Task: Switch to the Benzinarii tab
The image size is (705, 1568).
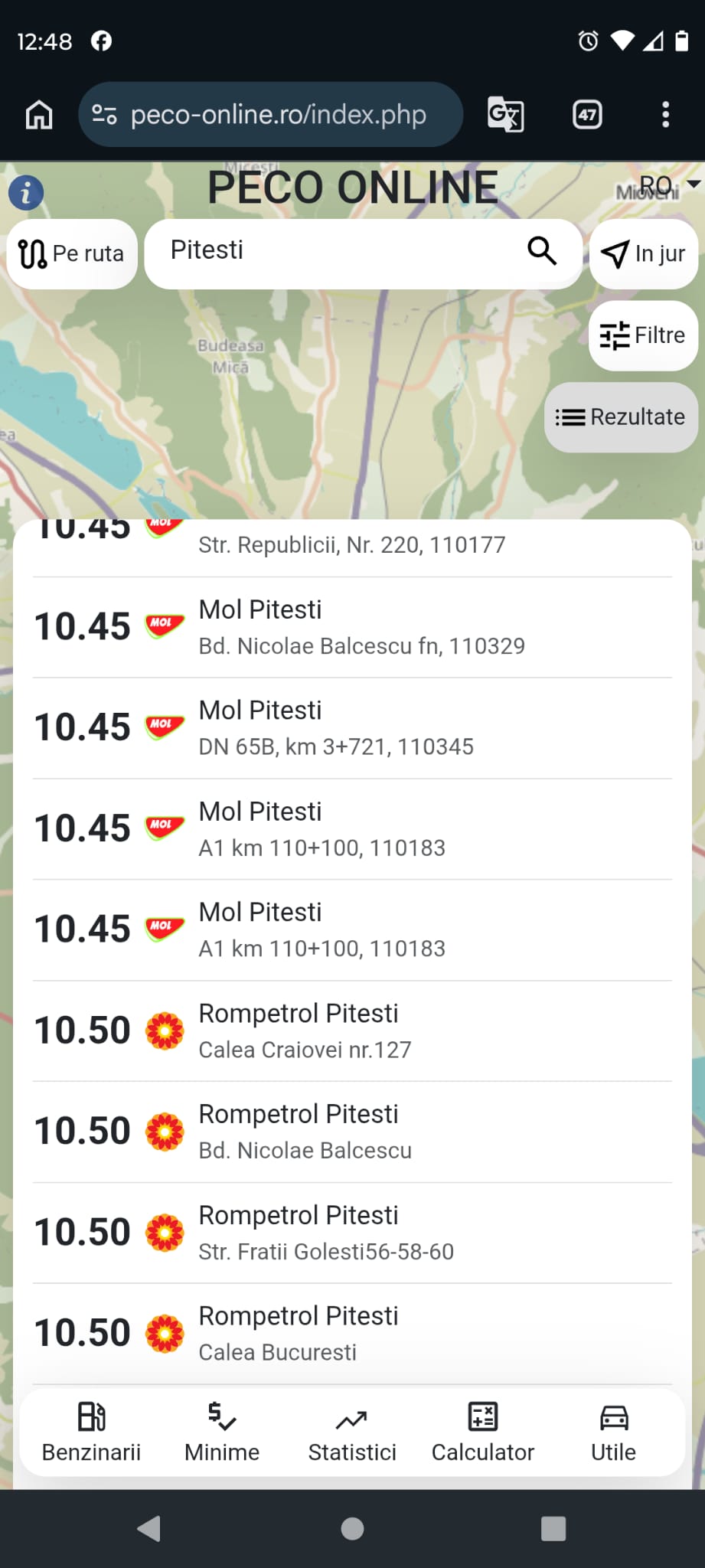Action: (91, 1432)
